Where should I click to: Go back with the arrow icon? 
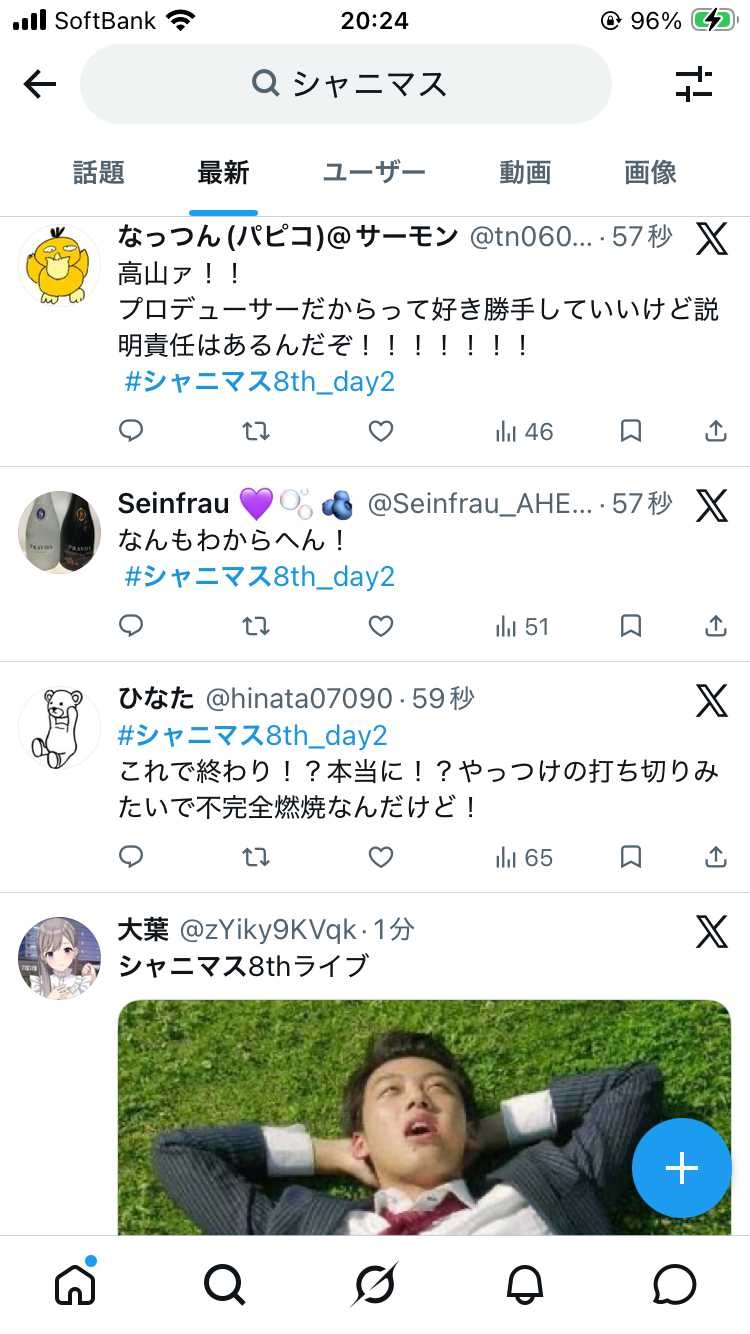[40, 85]
